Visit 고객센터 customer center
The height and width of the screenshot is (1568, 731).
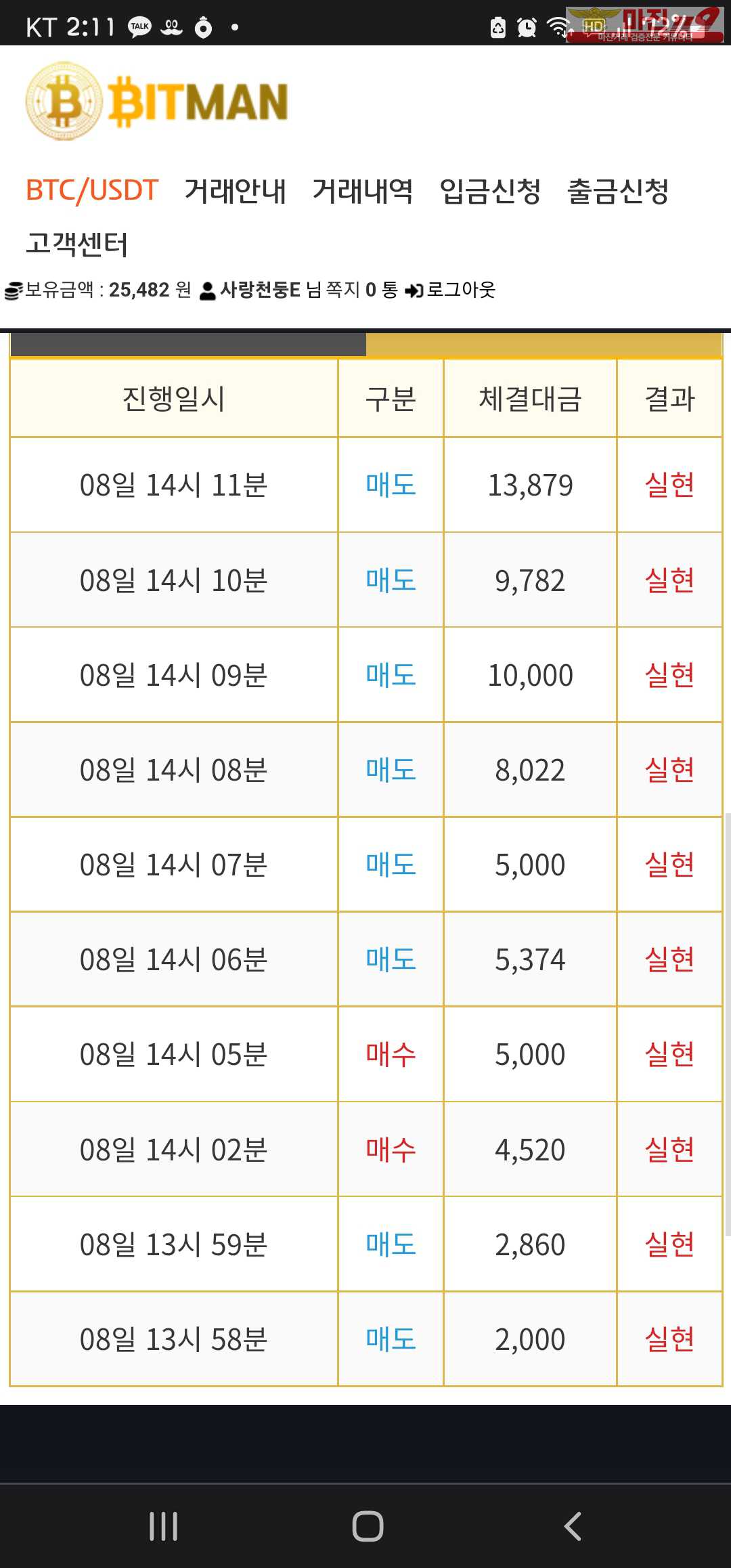point(76,244)
